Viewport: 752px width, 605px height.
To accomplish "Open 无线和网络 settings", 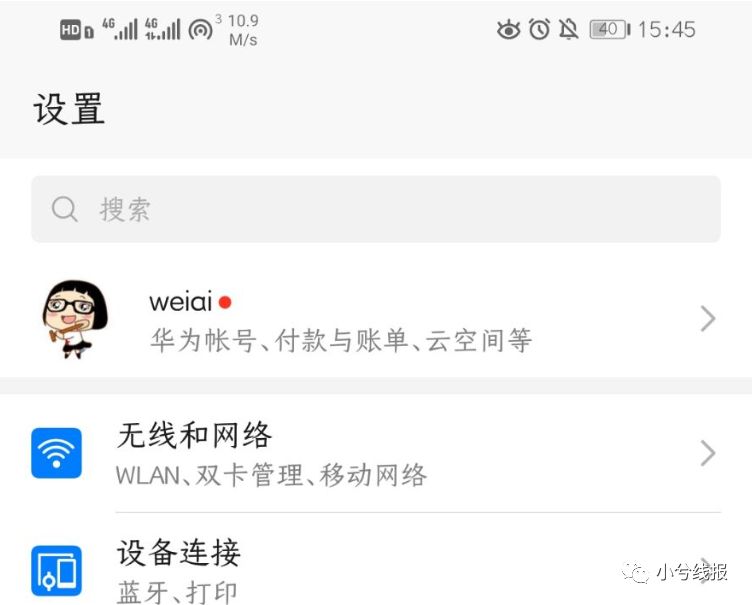I will click(375, 453).
